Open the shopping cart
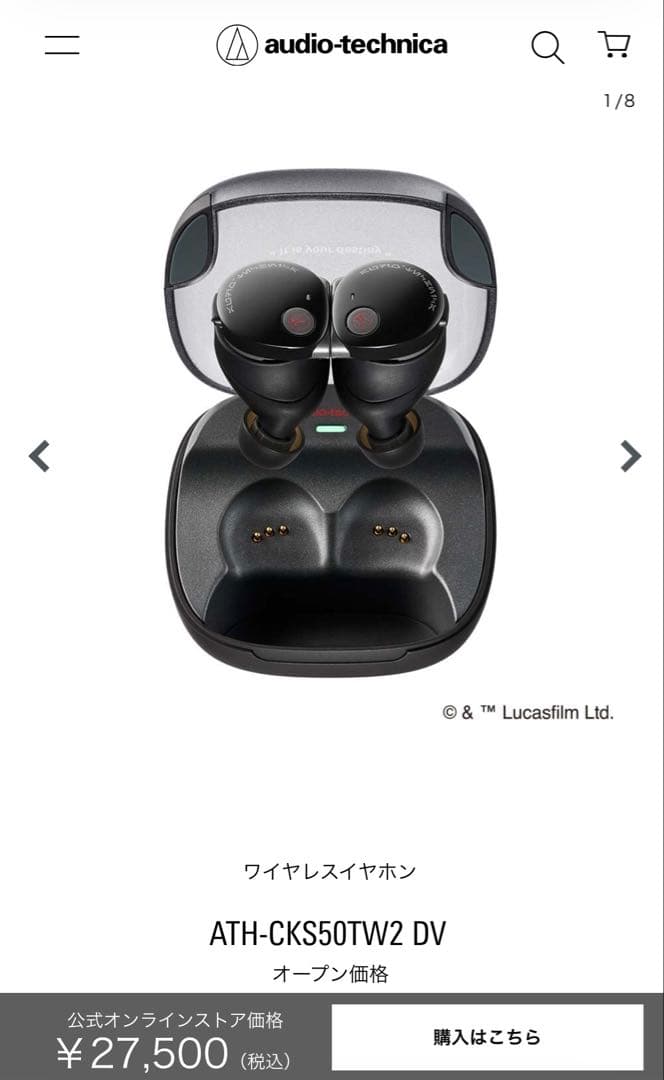Image resolution: width=664 pixels, height=1080 pixels. (x=614, y=45)
